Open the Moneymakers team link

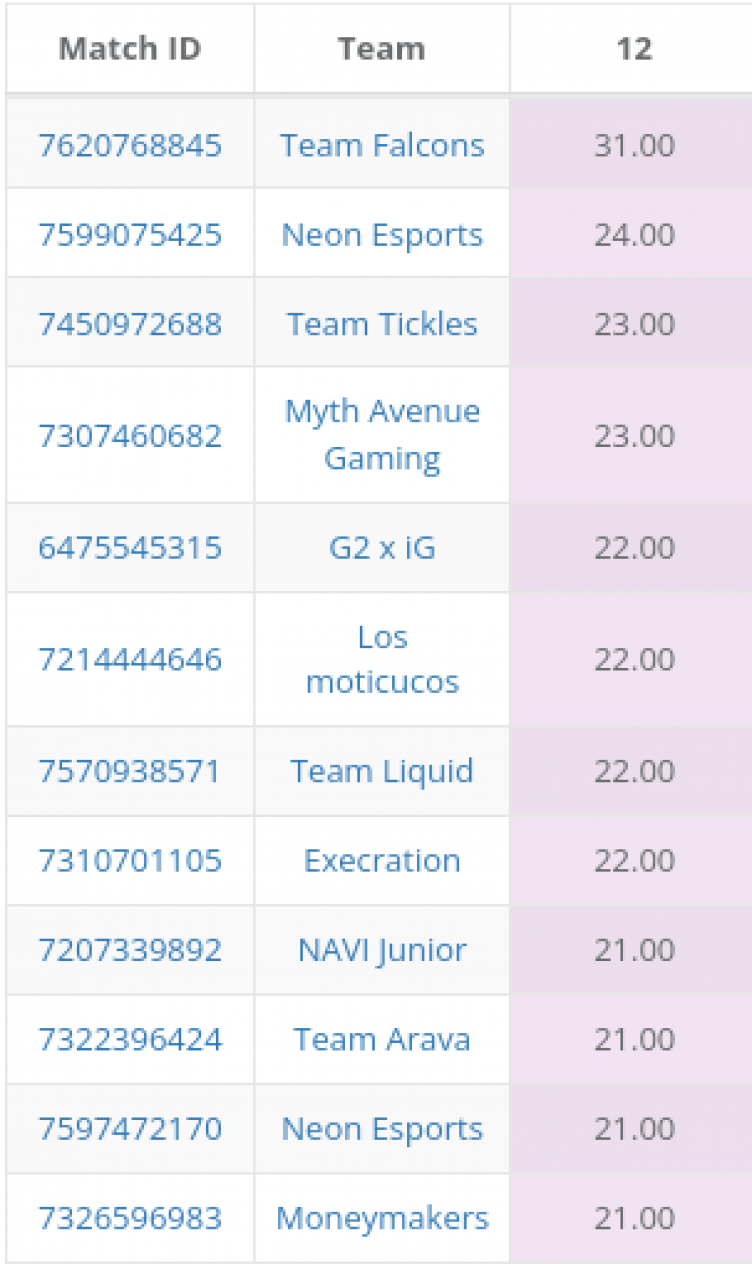tap(382, 1218)
